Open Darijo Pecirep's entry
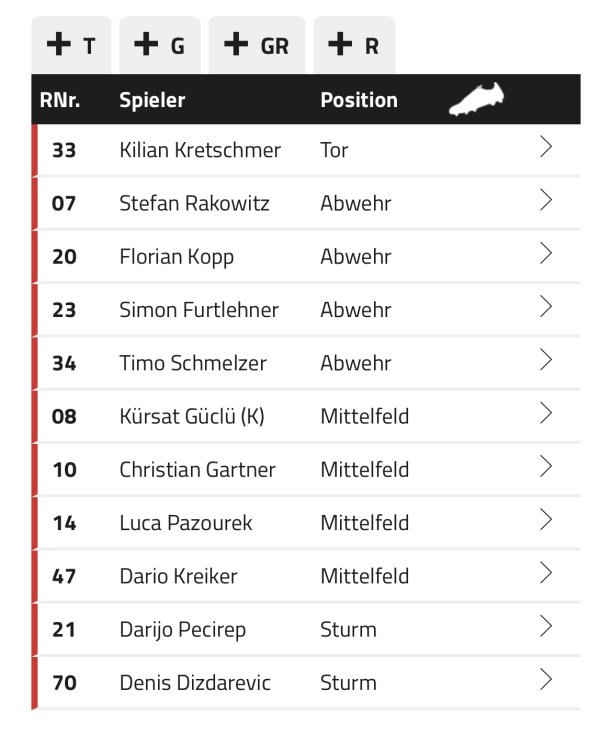The image size is (612, 750). 306,629
